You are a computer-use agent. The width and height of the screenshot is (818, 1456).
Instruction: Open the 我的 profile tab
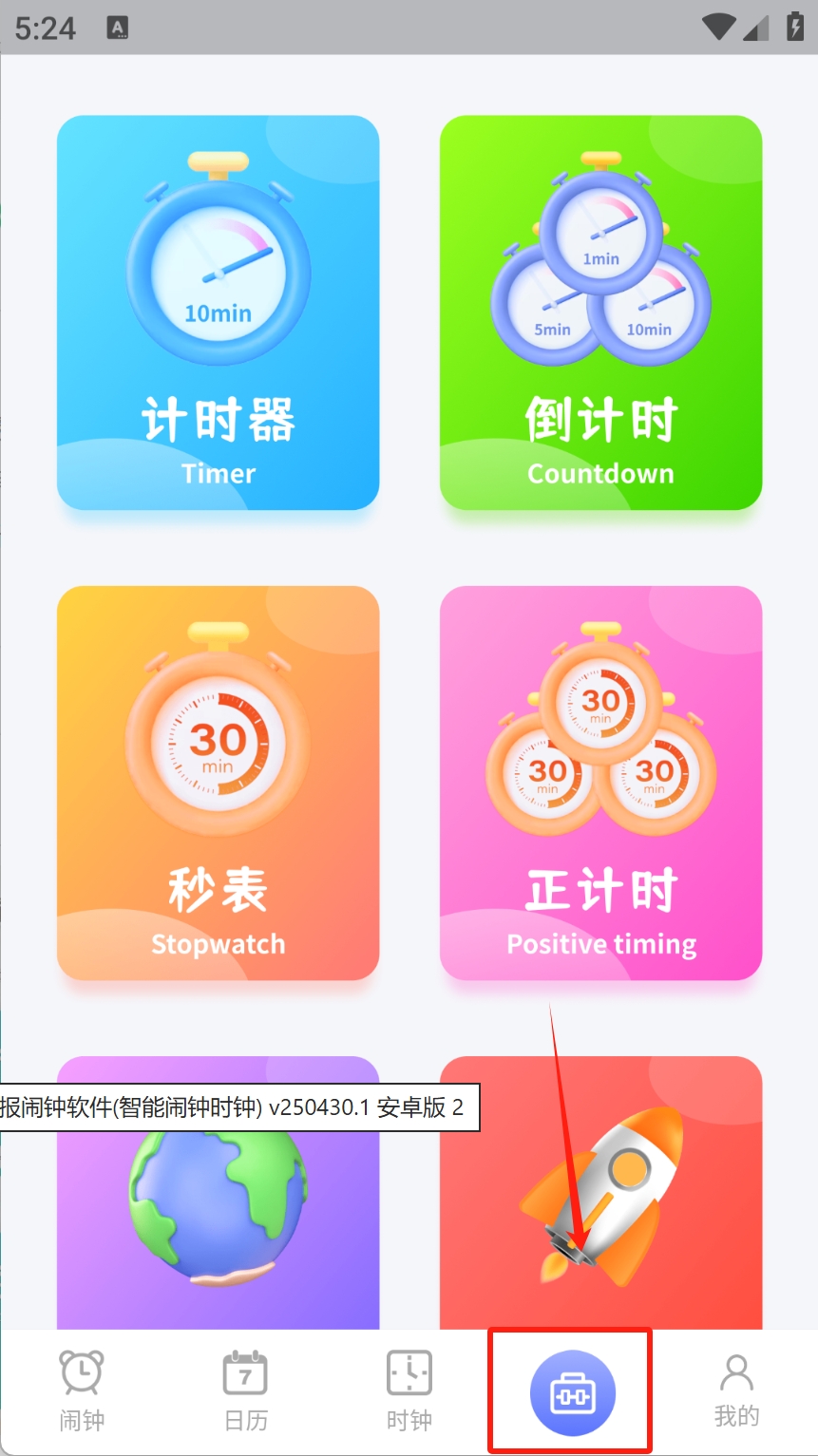(x=736, y=1391)
